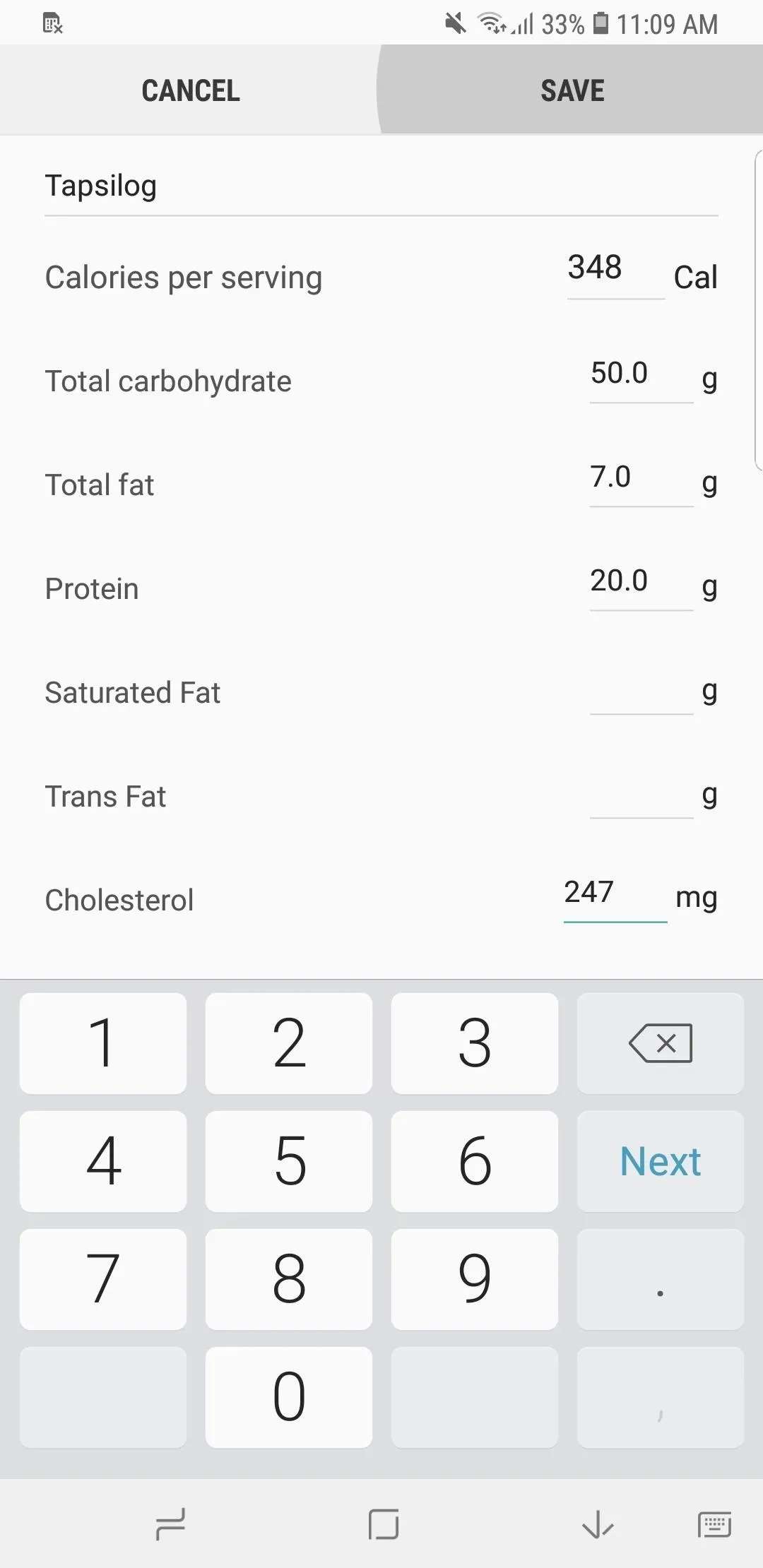763x1568 pixels.
Task: Enter a decimal point from the keypad
Action: [661, 1279]
